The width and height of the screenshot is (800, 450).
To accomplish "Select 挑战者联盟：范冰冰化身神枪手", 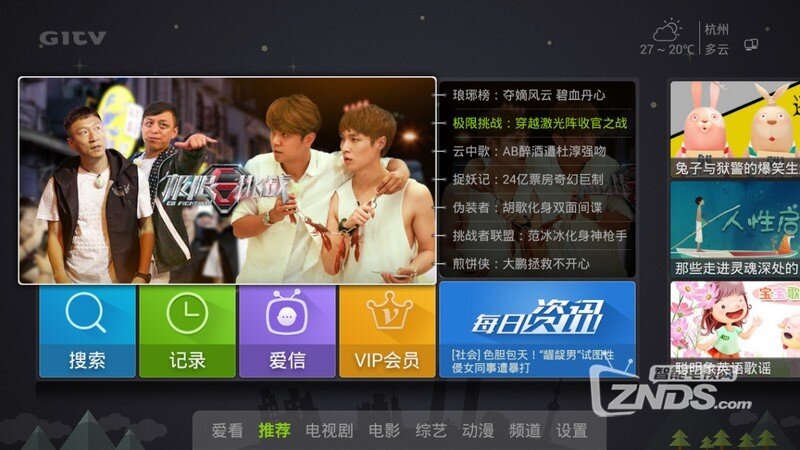I will pyautogui.click(x=539, y=236).
